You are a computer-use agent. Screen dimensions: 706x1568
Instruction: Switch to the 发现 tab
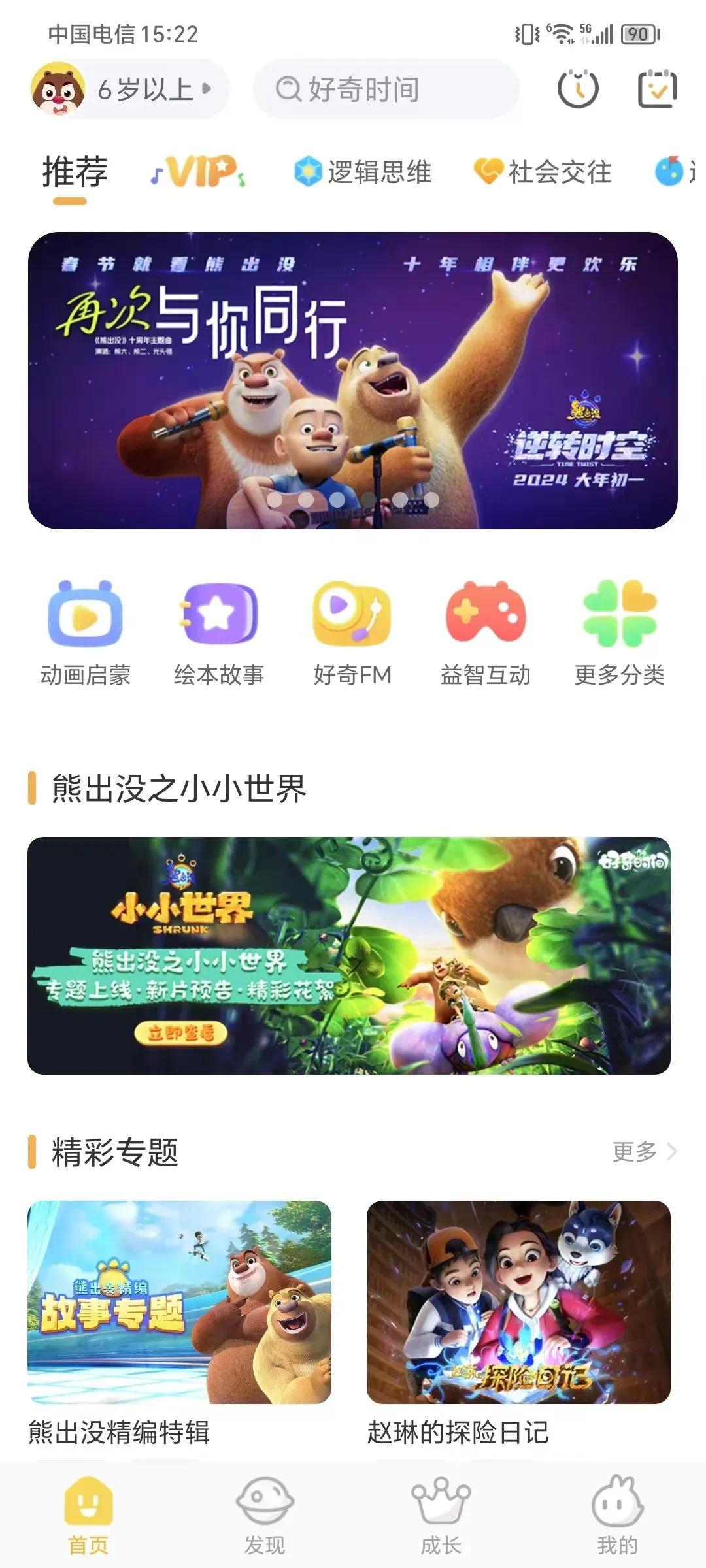[265, 1516]
